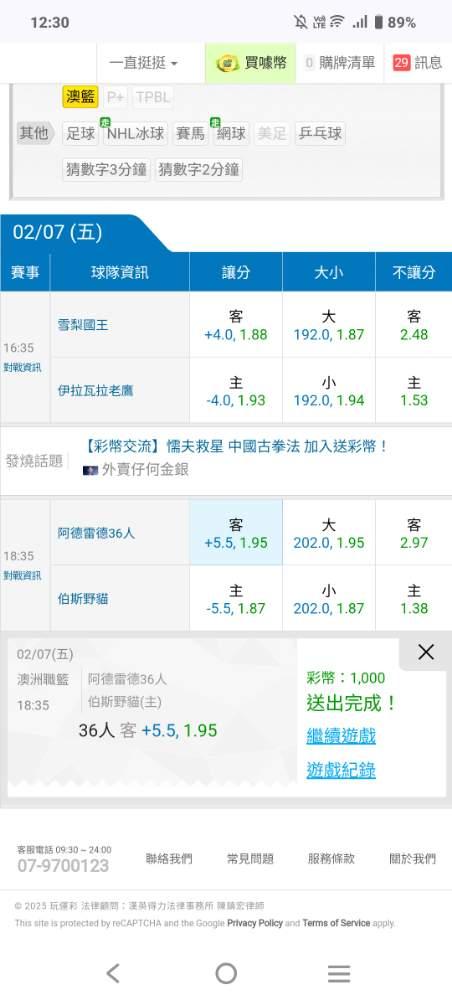Pick 大 192.0, 1.87 over bet
This screenshot has width=452, height=1000.
pos(329,325)
